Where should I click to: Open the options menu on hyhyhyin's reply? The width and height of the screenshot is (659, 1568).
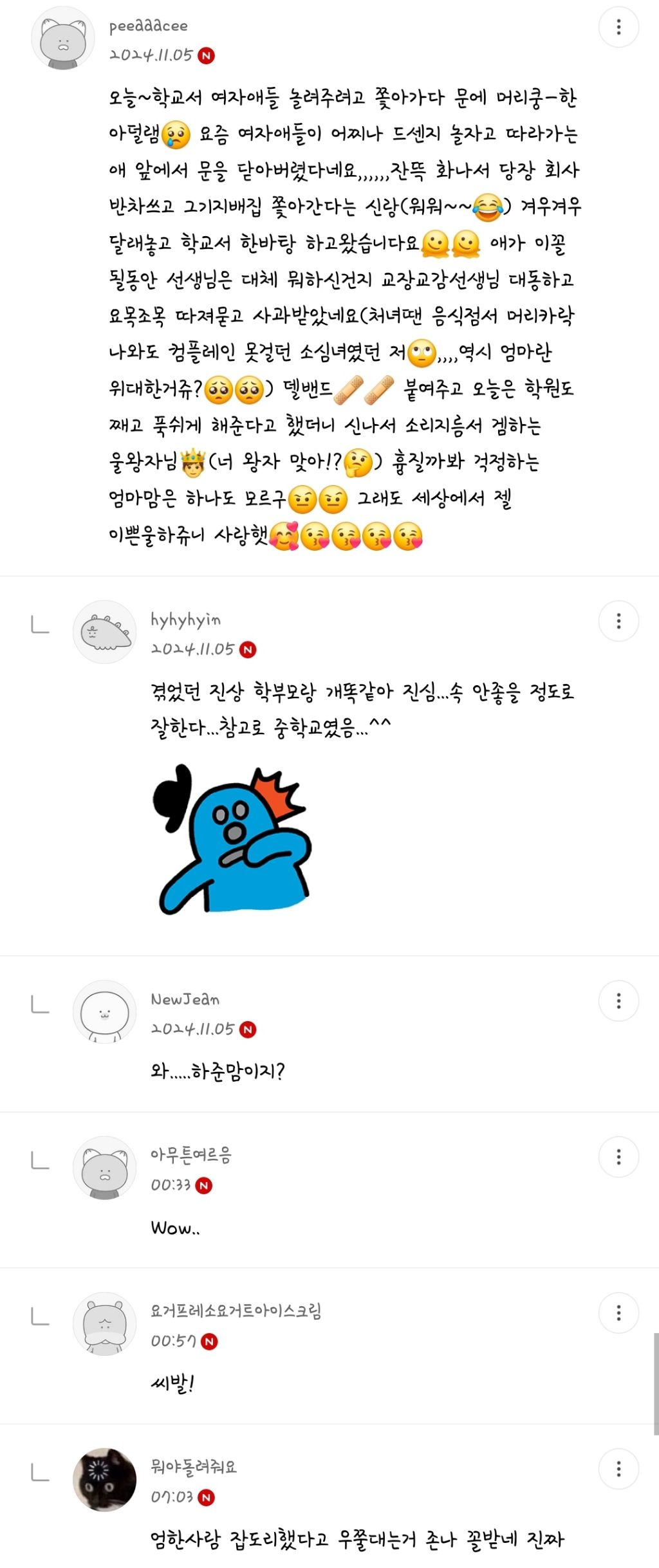pyautogui.click(x=618, y=621)
